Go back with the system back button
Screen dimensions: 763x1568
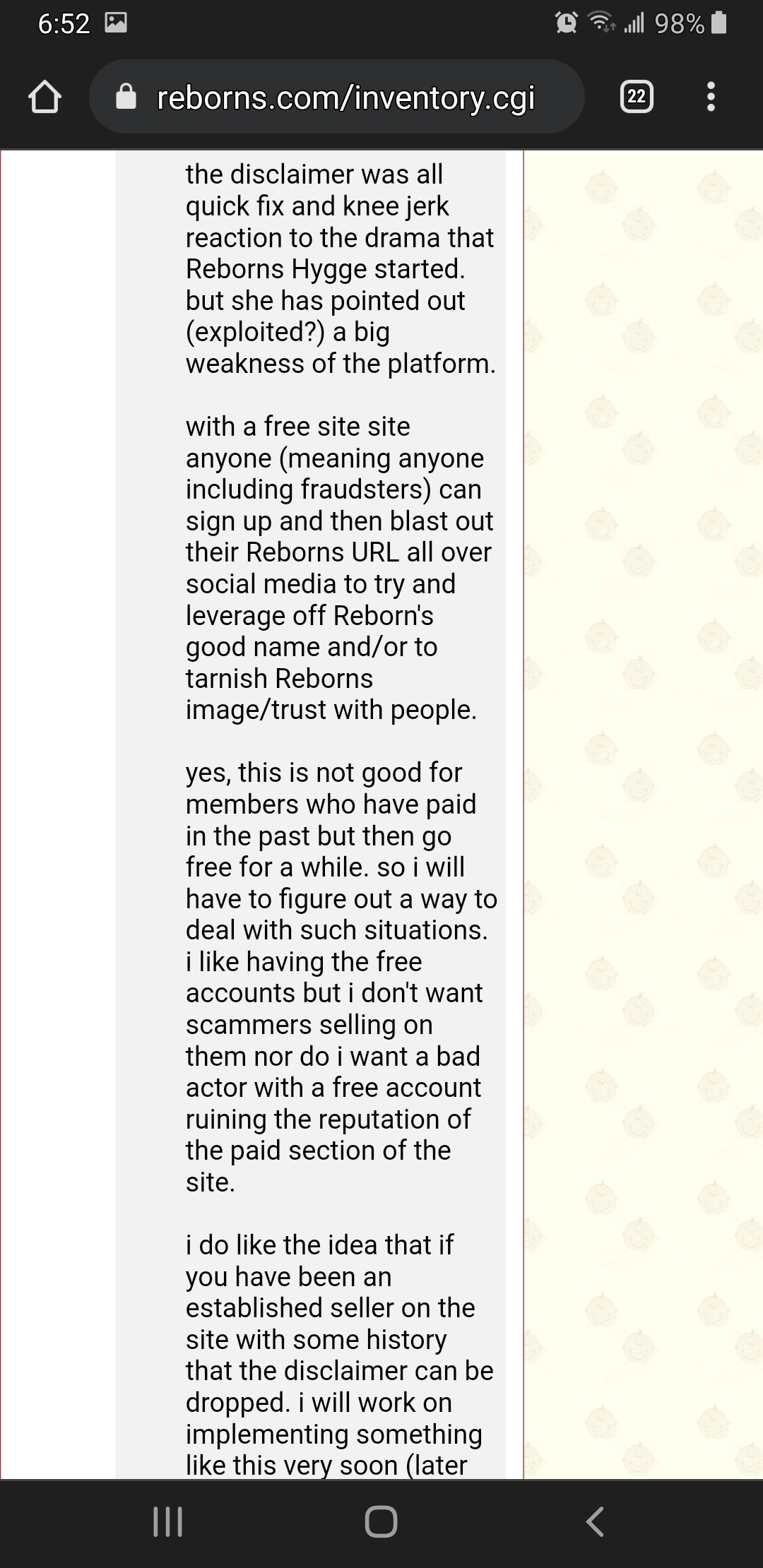596,1521
